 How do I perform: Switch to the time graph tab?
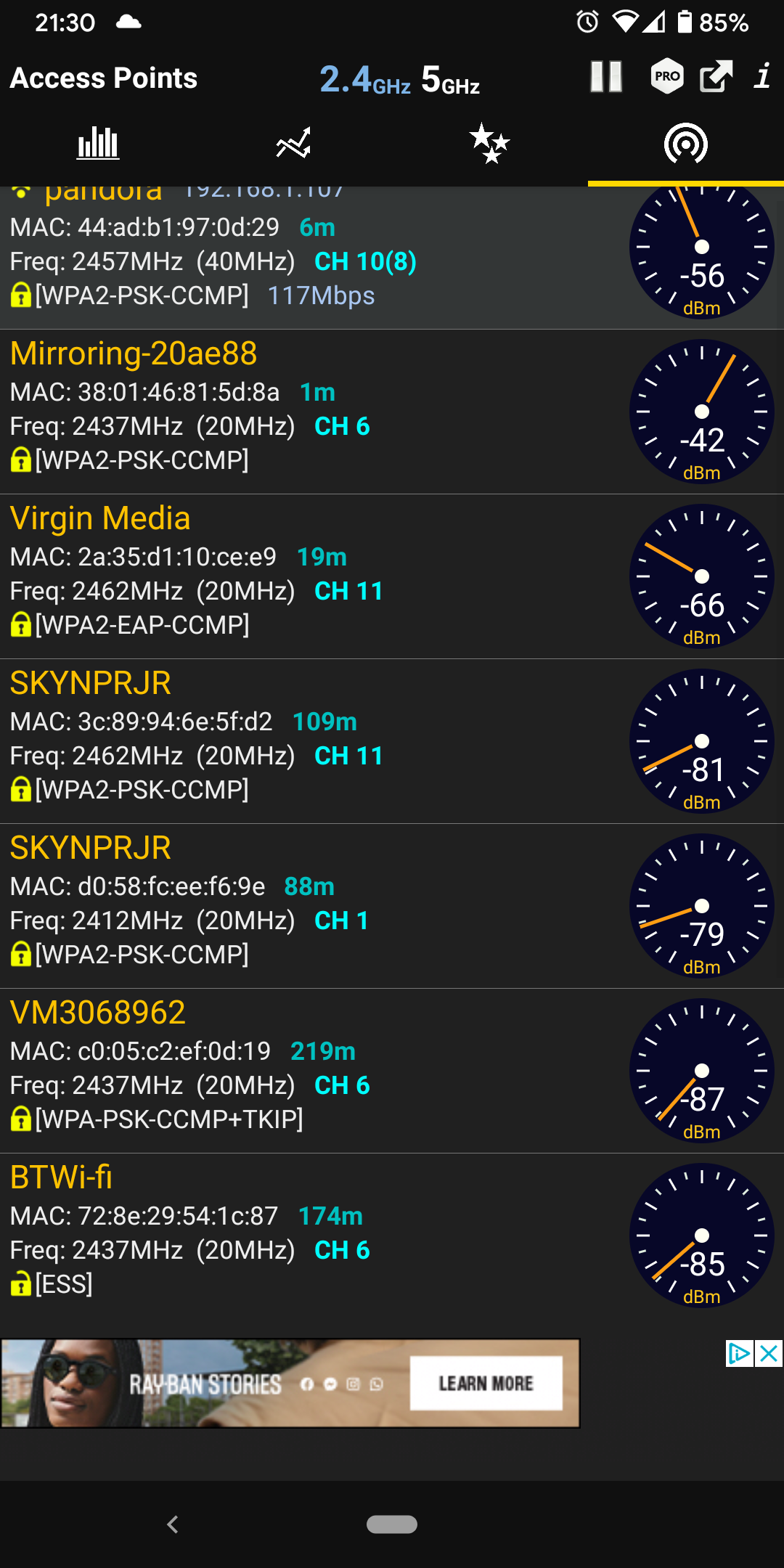[294, 144]
